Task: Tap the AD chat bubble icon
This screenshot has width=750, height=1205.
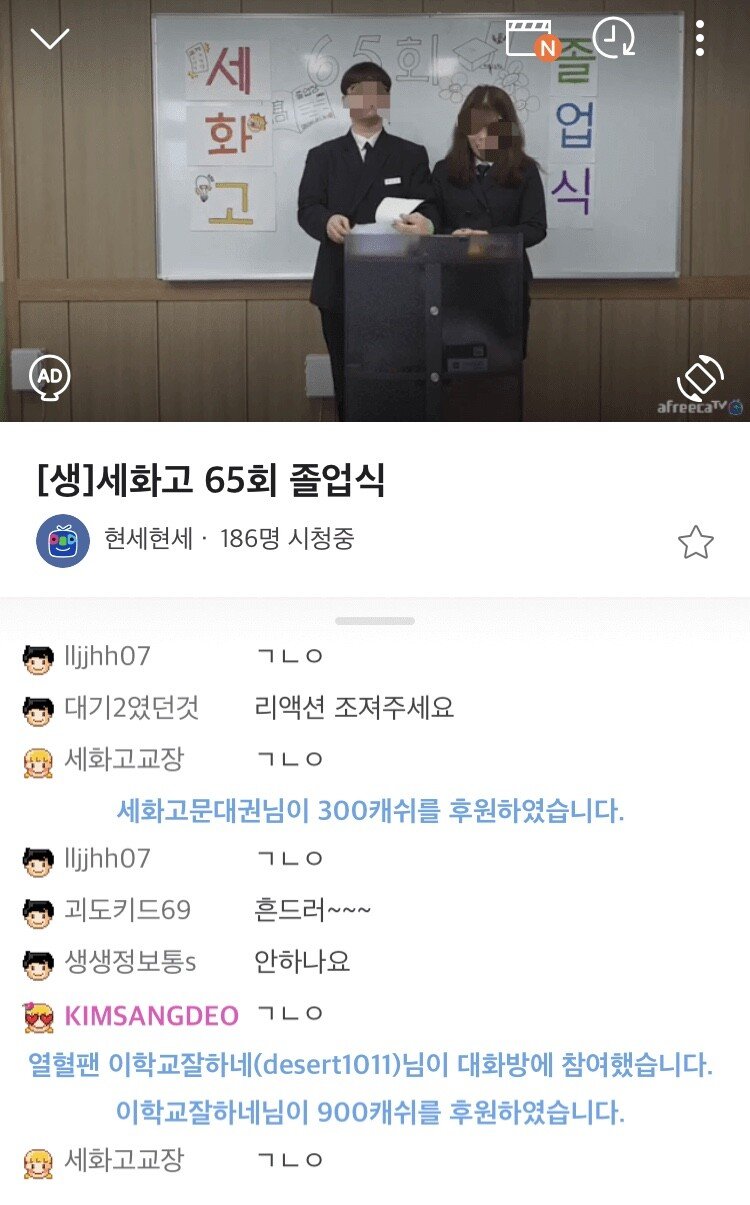Action: (49, 377)
